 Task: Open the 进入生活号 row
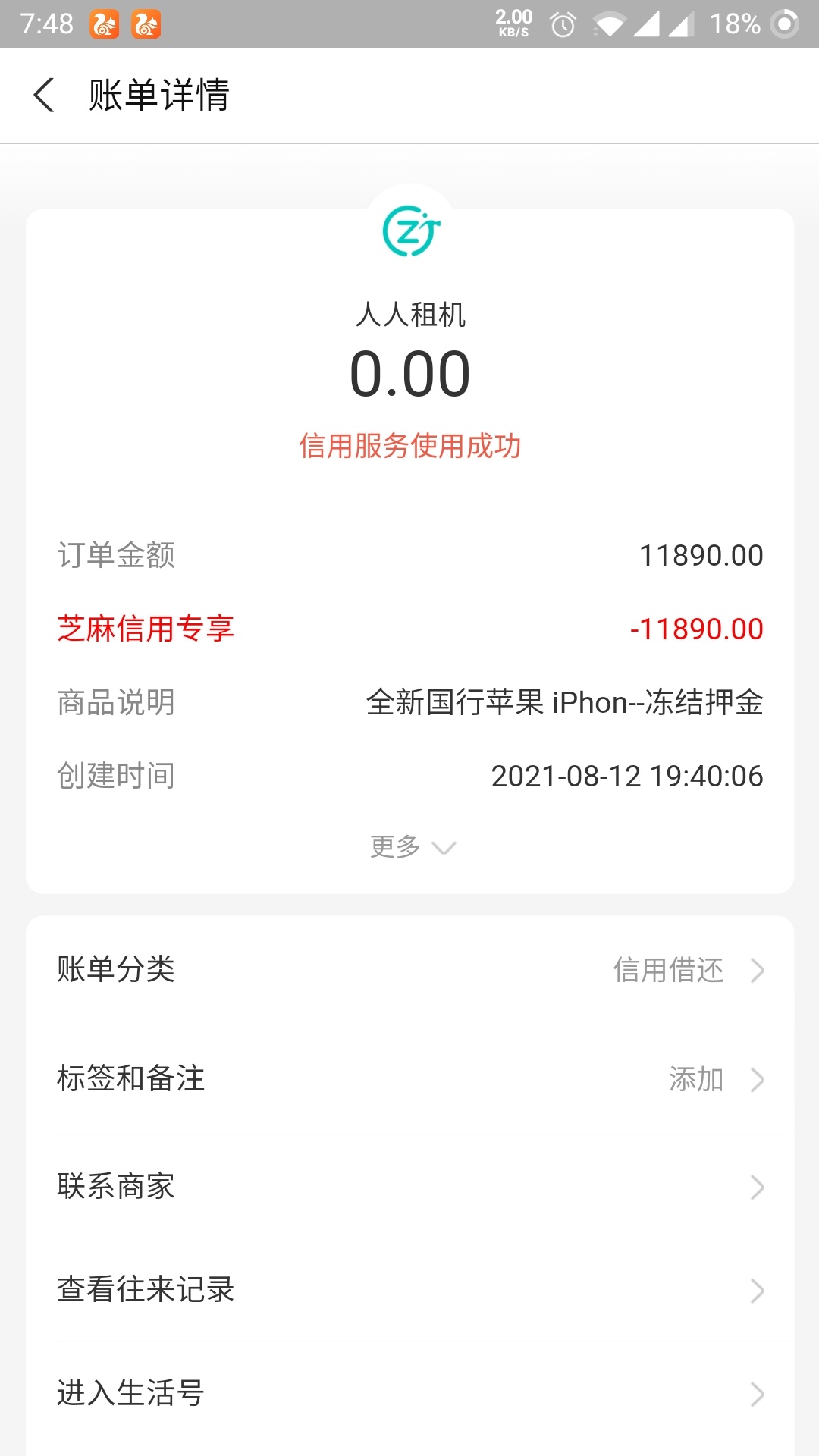(410, 1393)
